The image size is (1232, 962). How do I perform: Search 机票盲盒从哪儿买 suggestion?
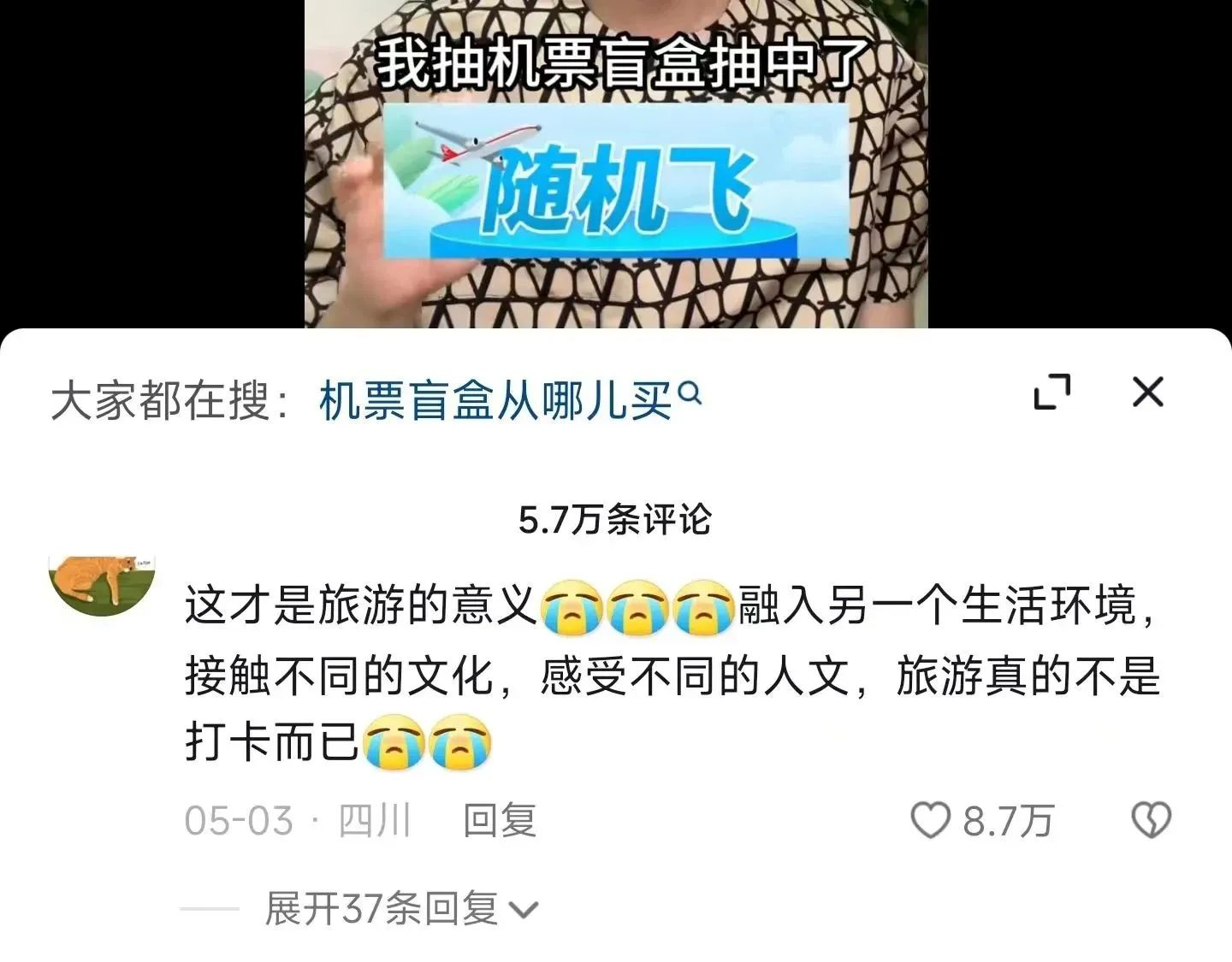[x=508, y=400]
